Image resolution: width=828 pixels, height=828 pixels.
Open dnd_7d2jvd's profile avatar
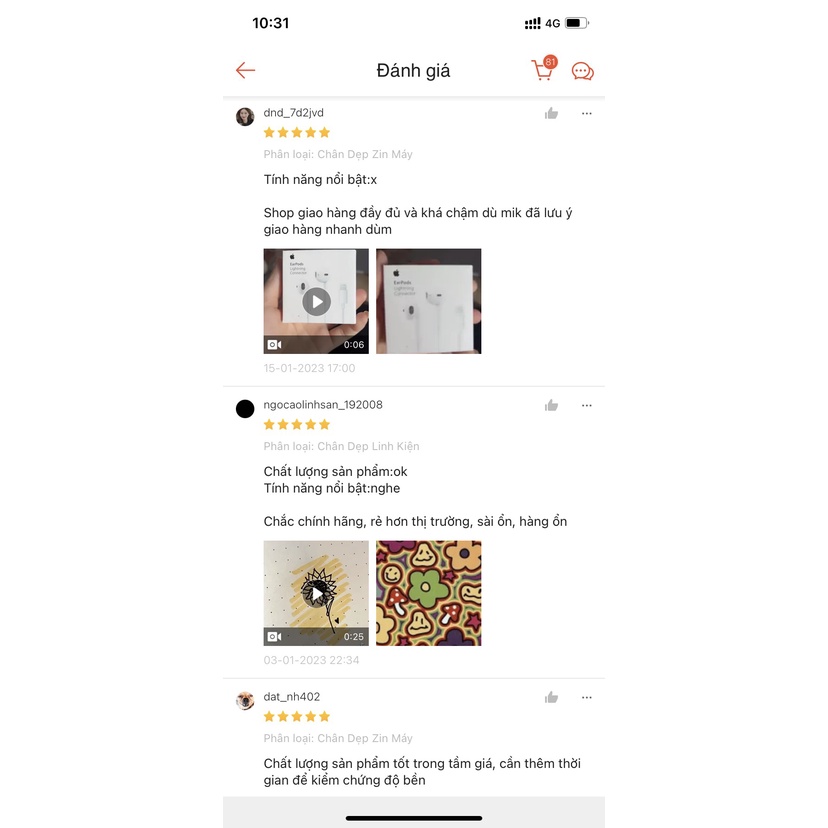click(245, 116)
